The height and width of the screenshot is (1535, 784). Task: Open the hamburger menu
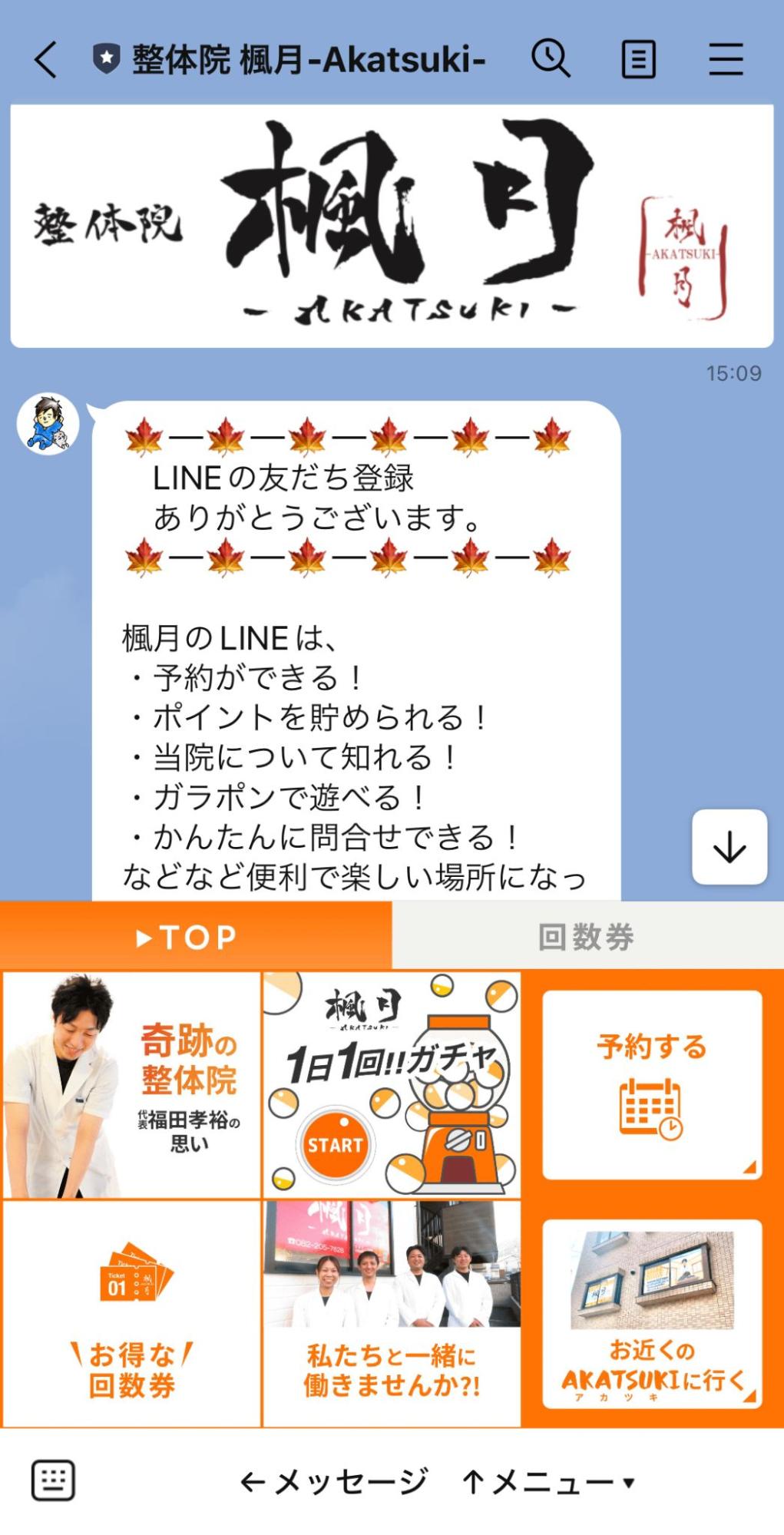pos(725,59)
